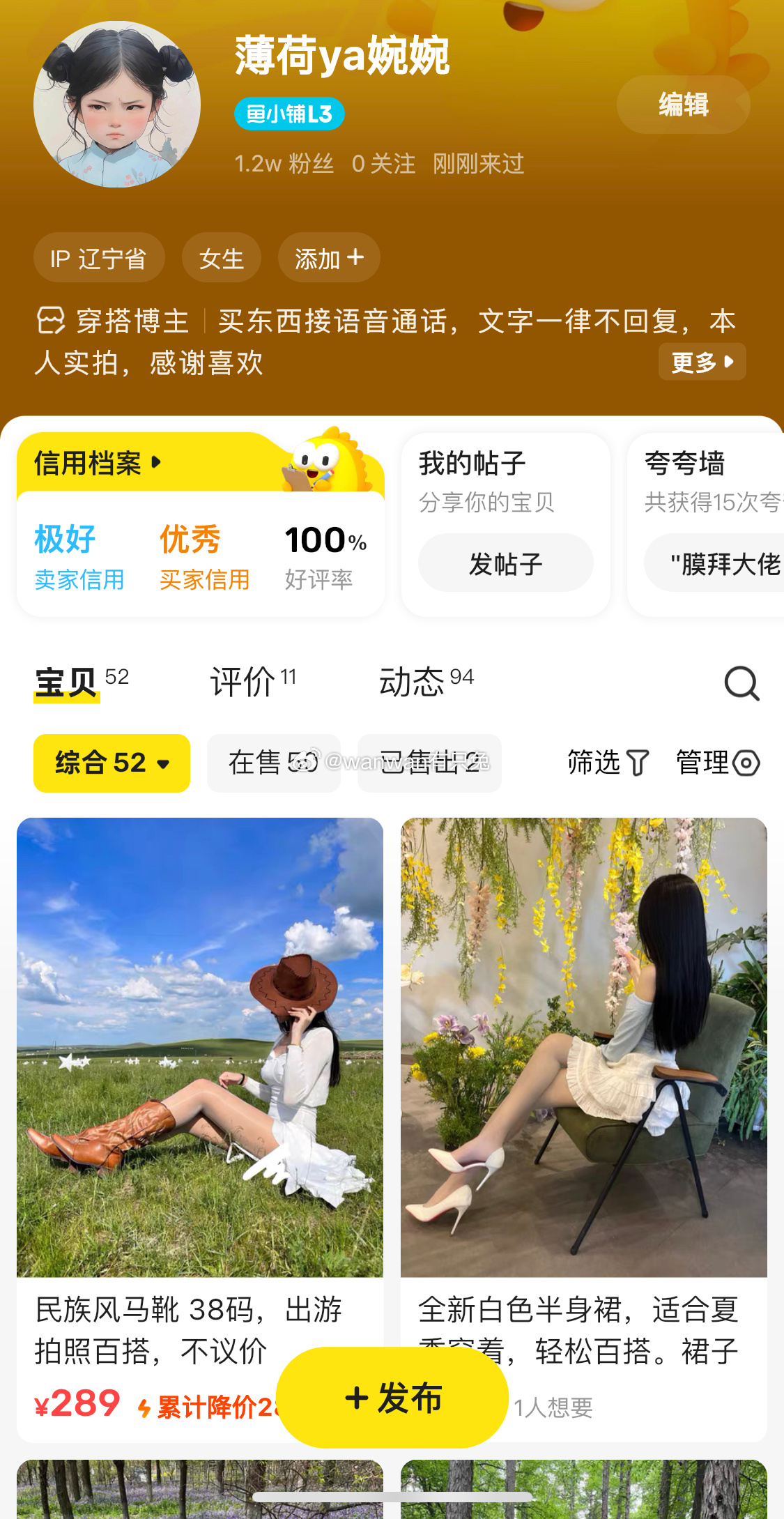Image resolution: width=784 pixels, height=1519 pixels.
Task: Tap the + 发布 publish button
Action: point(392,1398)
